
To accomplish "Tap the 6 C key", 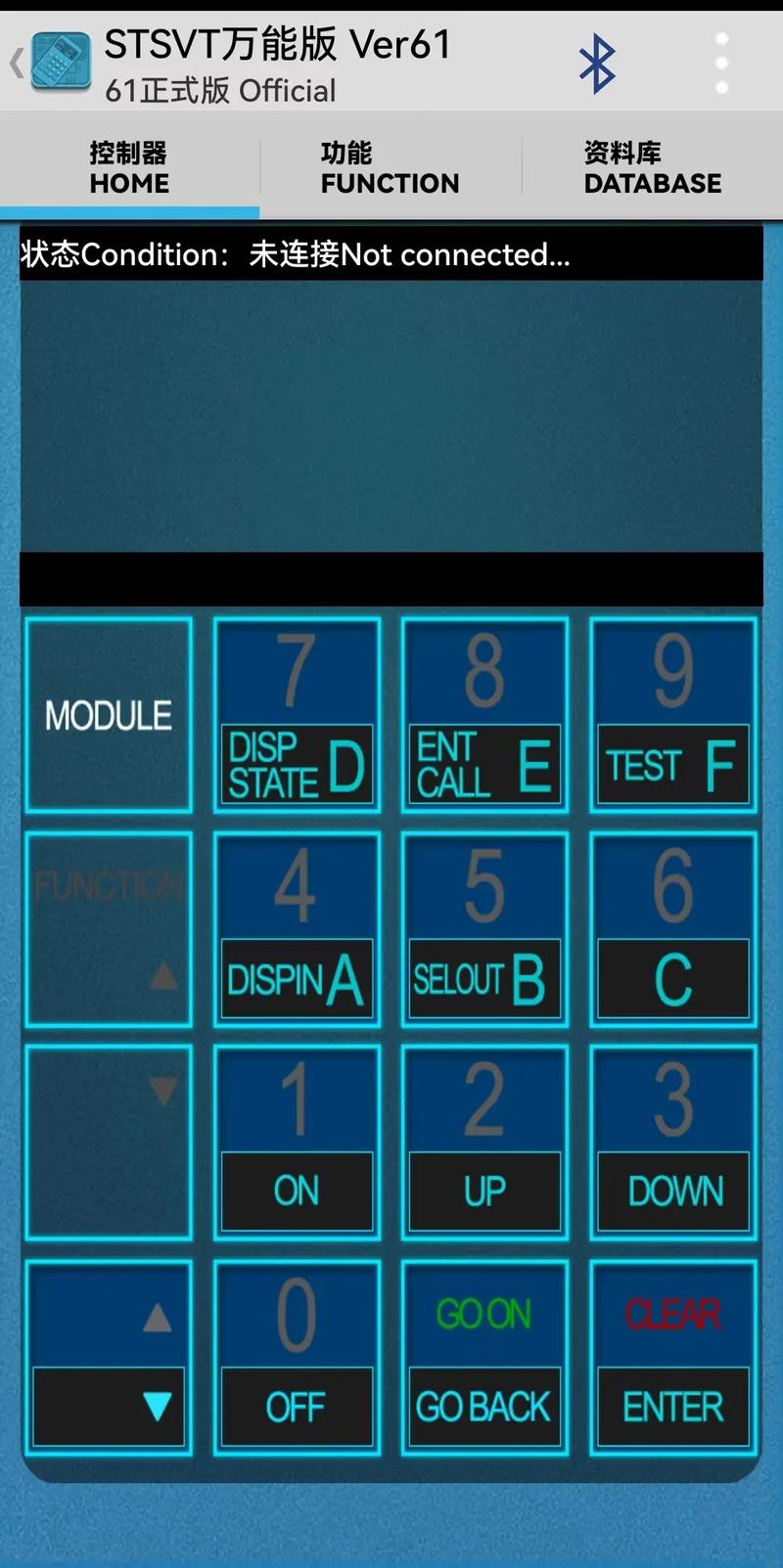I will (x=672, y=929).
